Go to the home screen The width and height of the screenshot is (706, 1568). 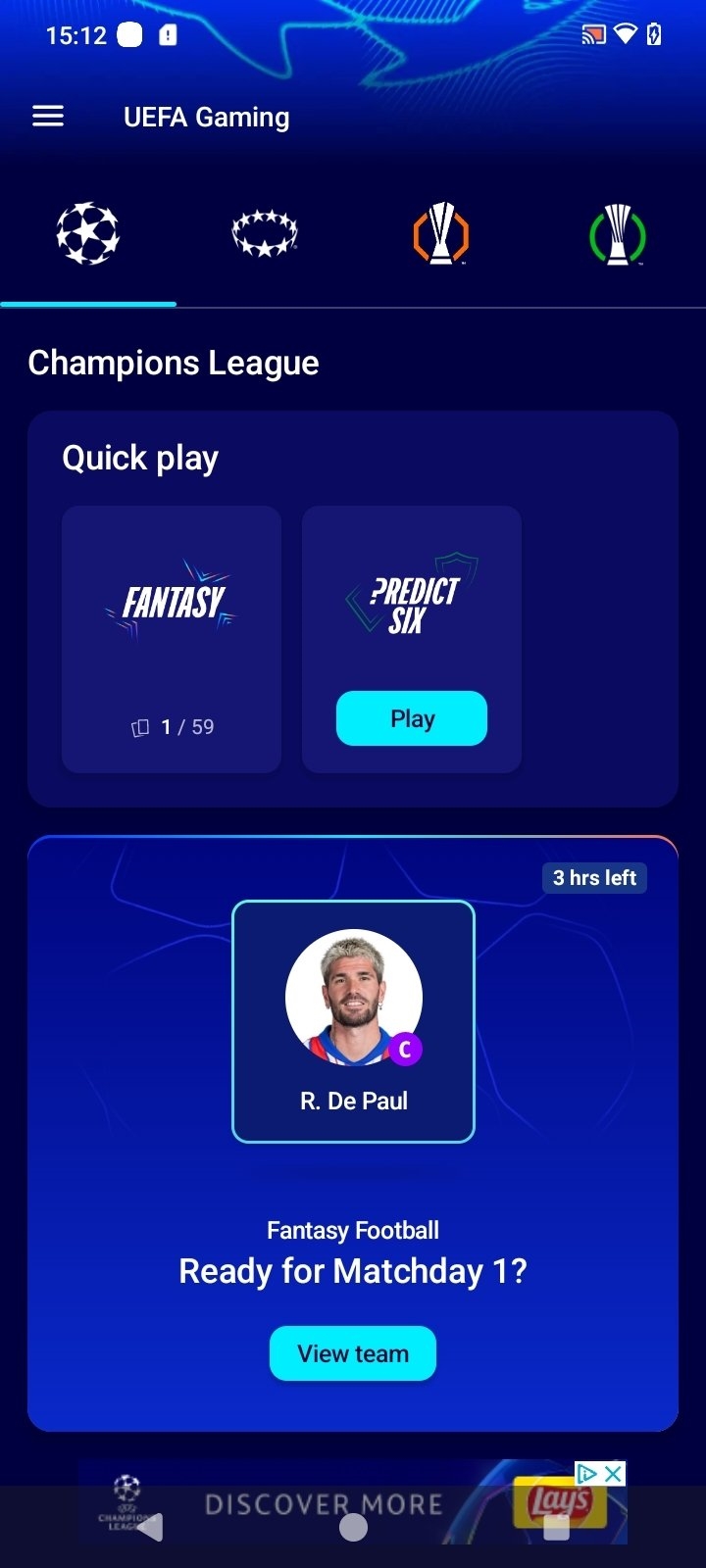coord(353,1527)
